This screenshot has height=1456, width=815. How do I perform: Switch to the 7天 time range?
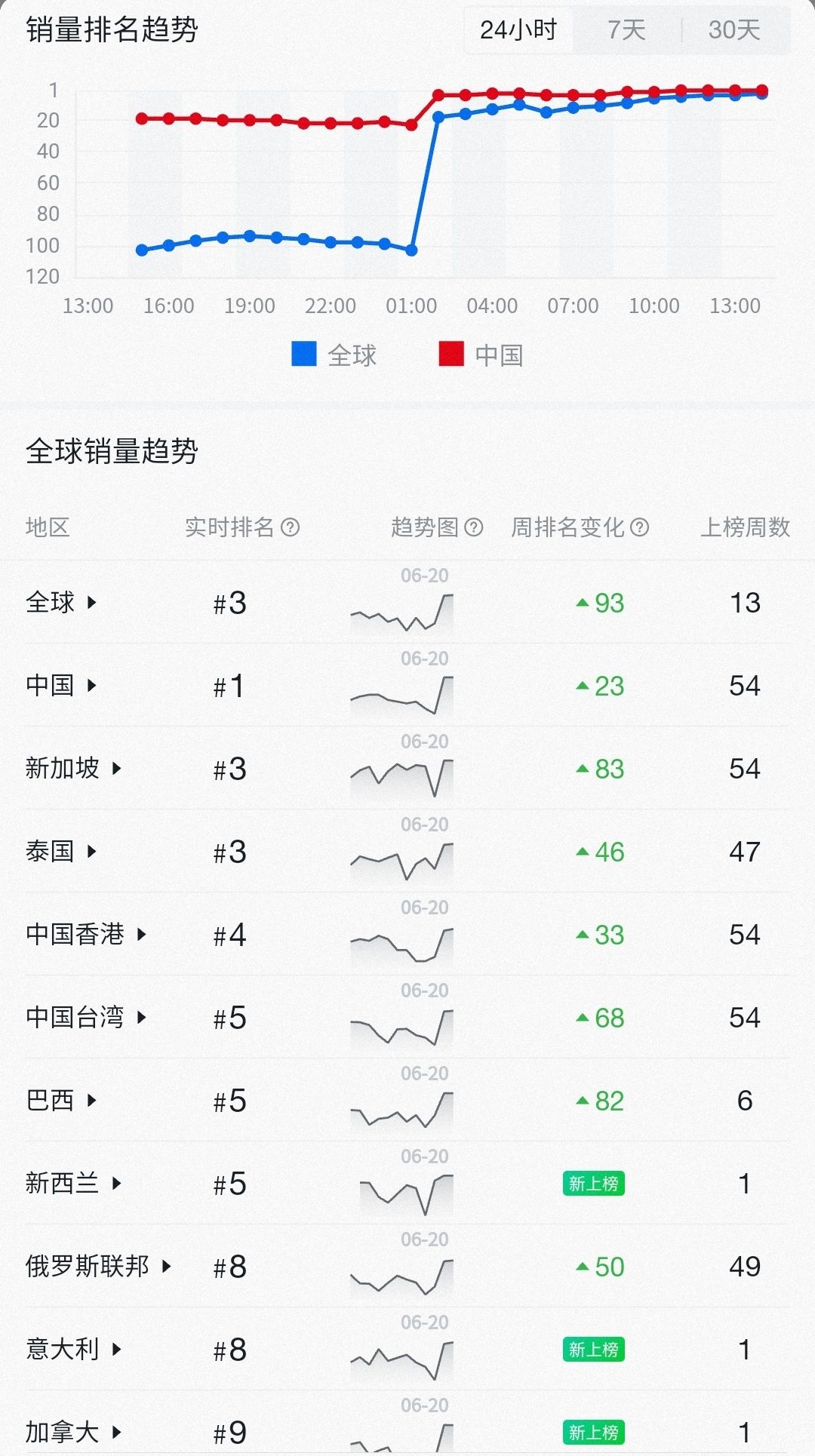tap(627, 30)
